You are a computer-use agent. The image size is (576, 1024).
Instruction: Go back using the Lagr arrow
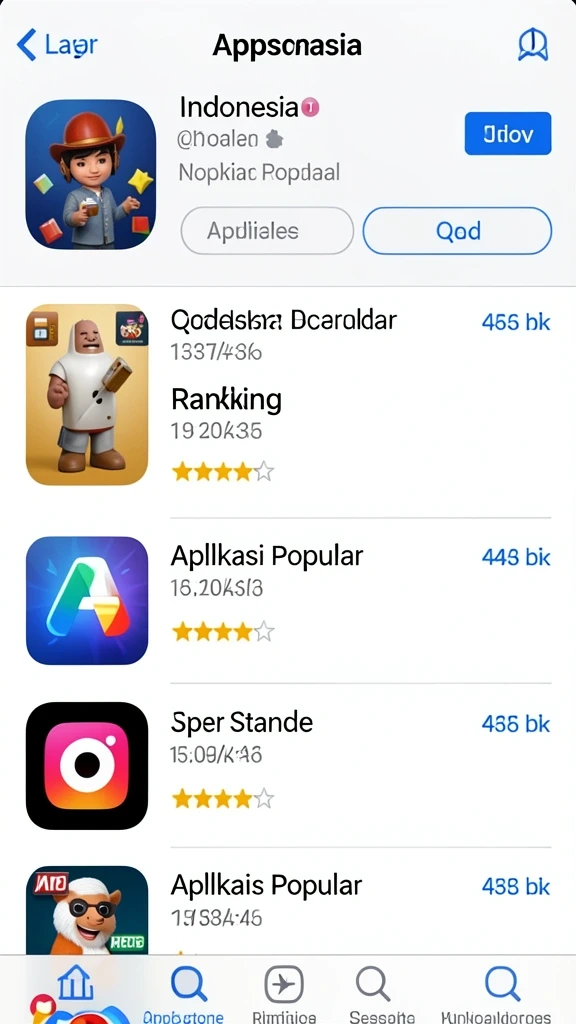pos(57,45)
